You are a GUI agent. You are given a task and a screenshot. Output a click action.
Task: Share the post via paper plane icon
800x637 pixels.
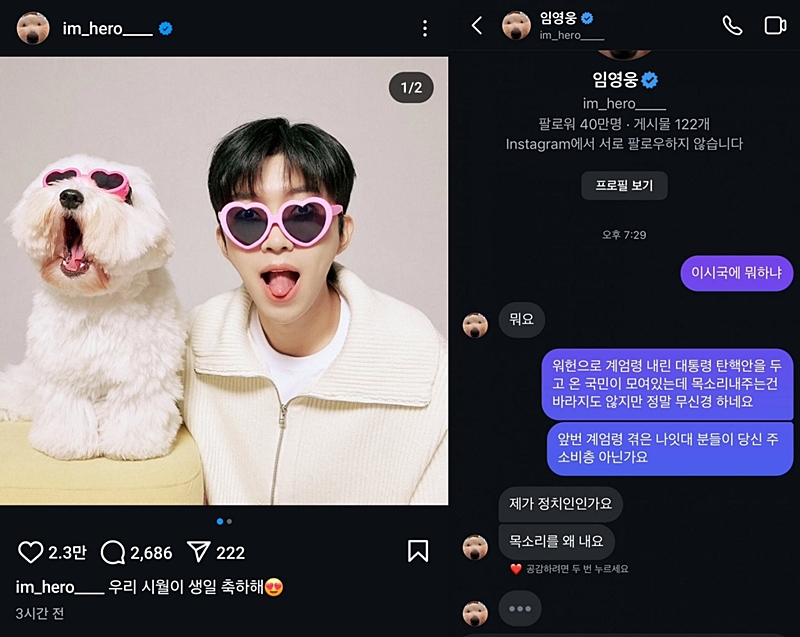coord(199,552)
